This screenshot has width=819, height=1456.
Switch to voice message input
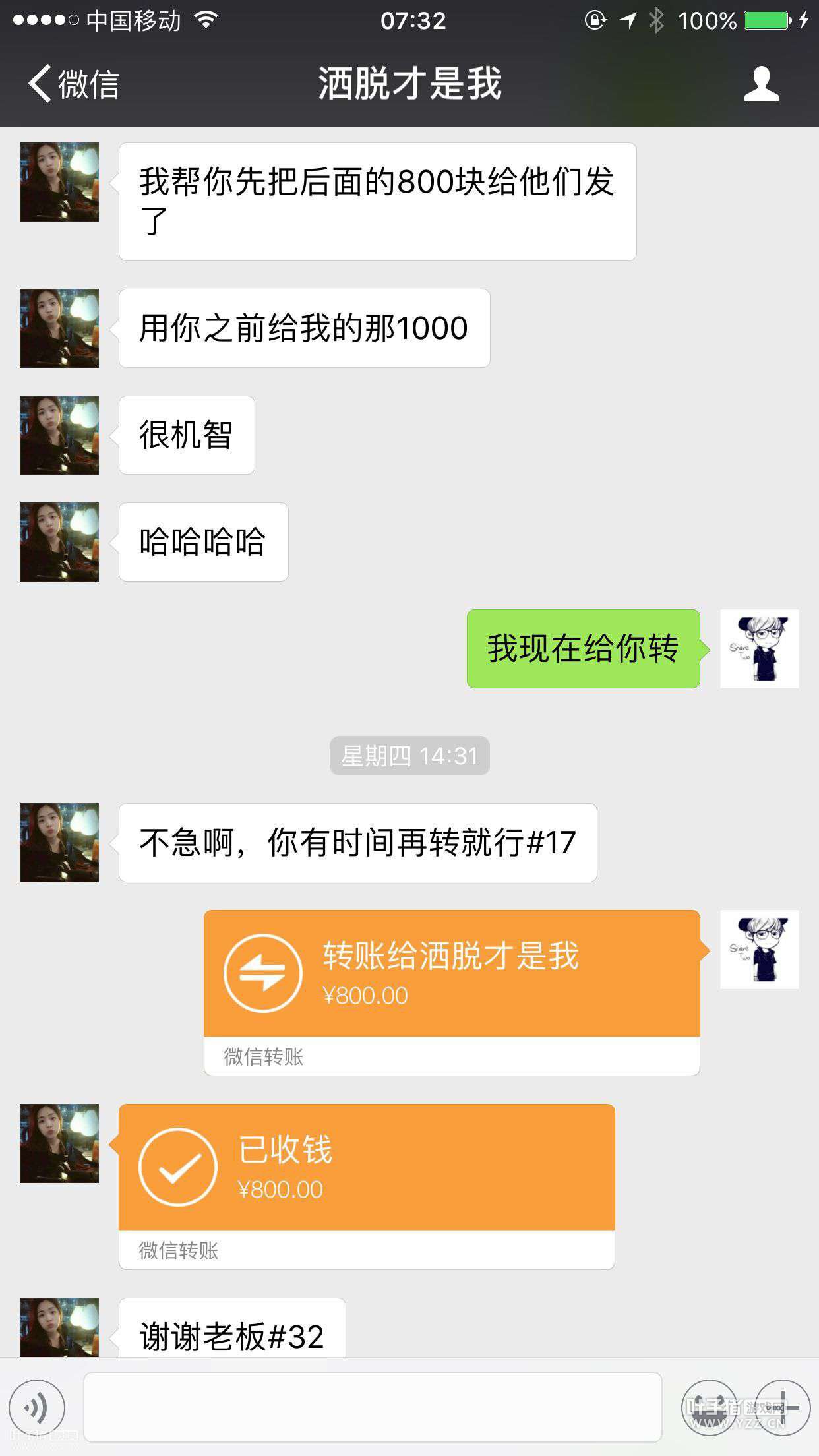pyautogui.click(x=37, y=1407)
